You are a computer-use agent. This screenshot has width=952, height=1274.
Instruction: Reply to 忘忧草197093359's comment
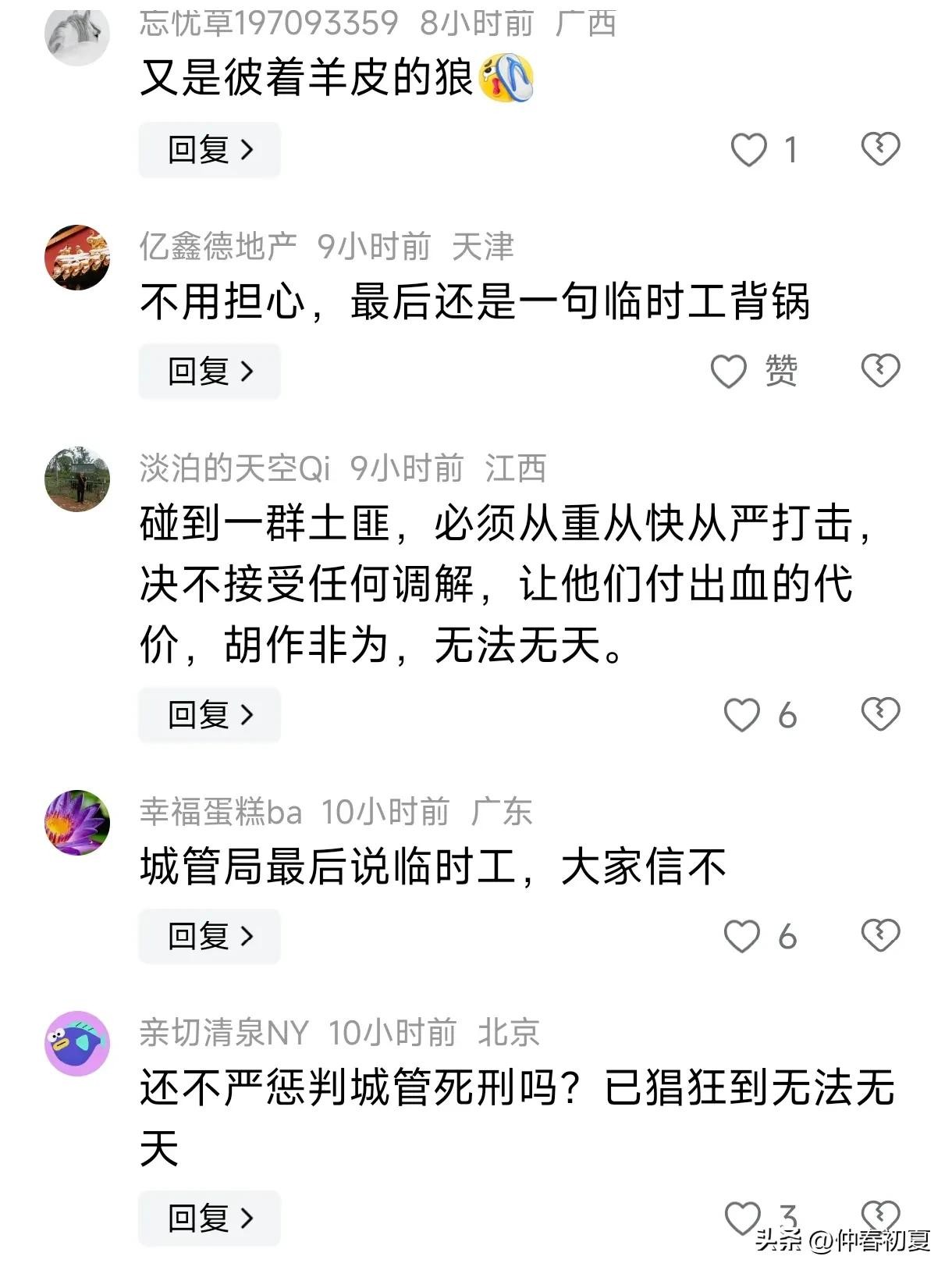(209, 149)
